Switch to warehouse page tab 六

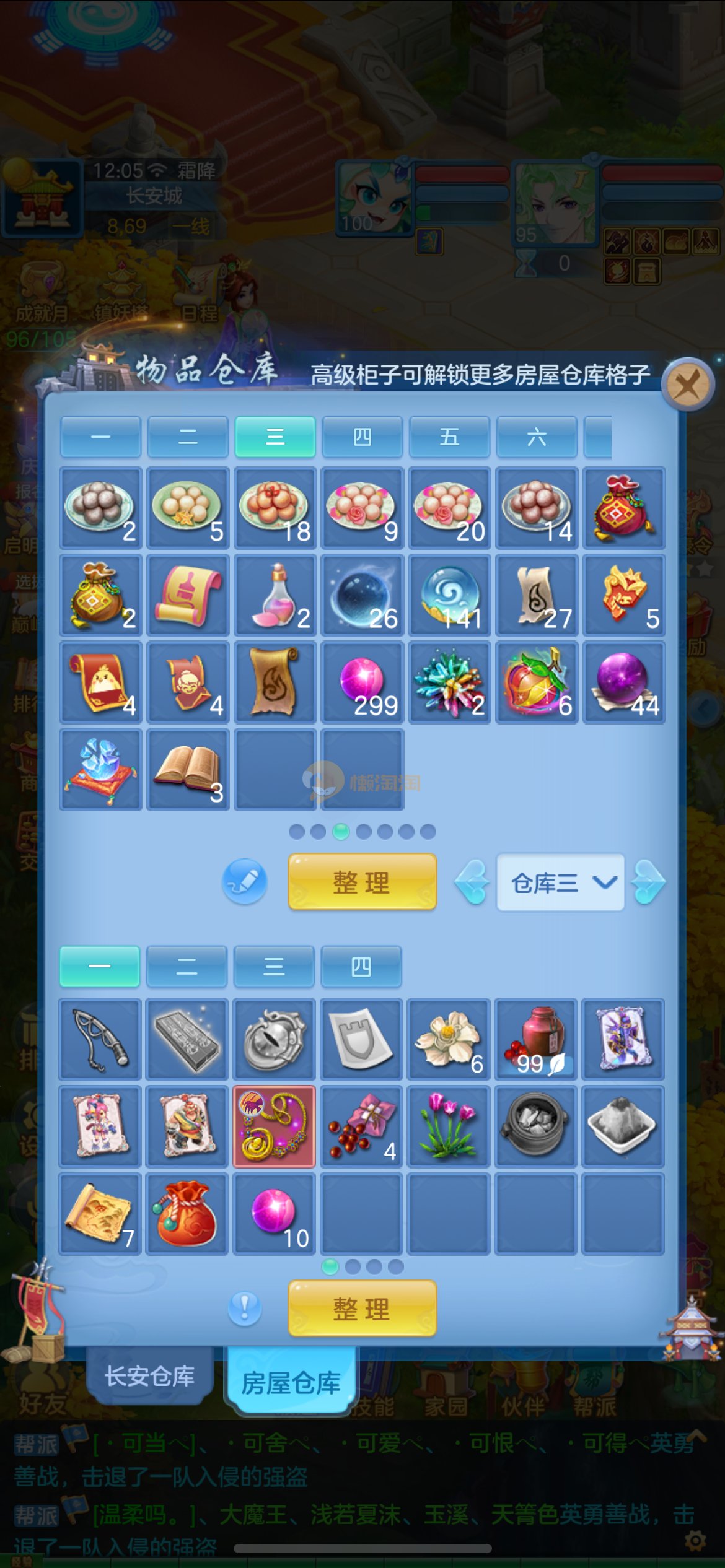click(x=537, y=437)
